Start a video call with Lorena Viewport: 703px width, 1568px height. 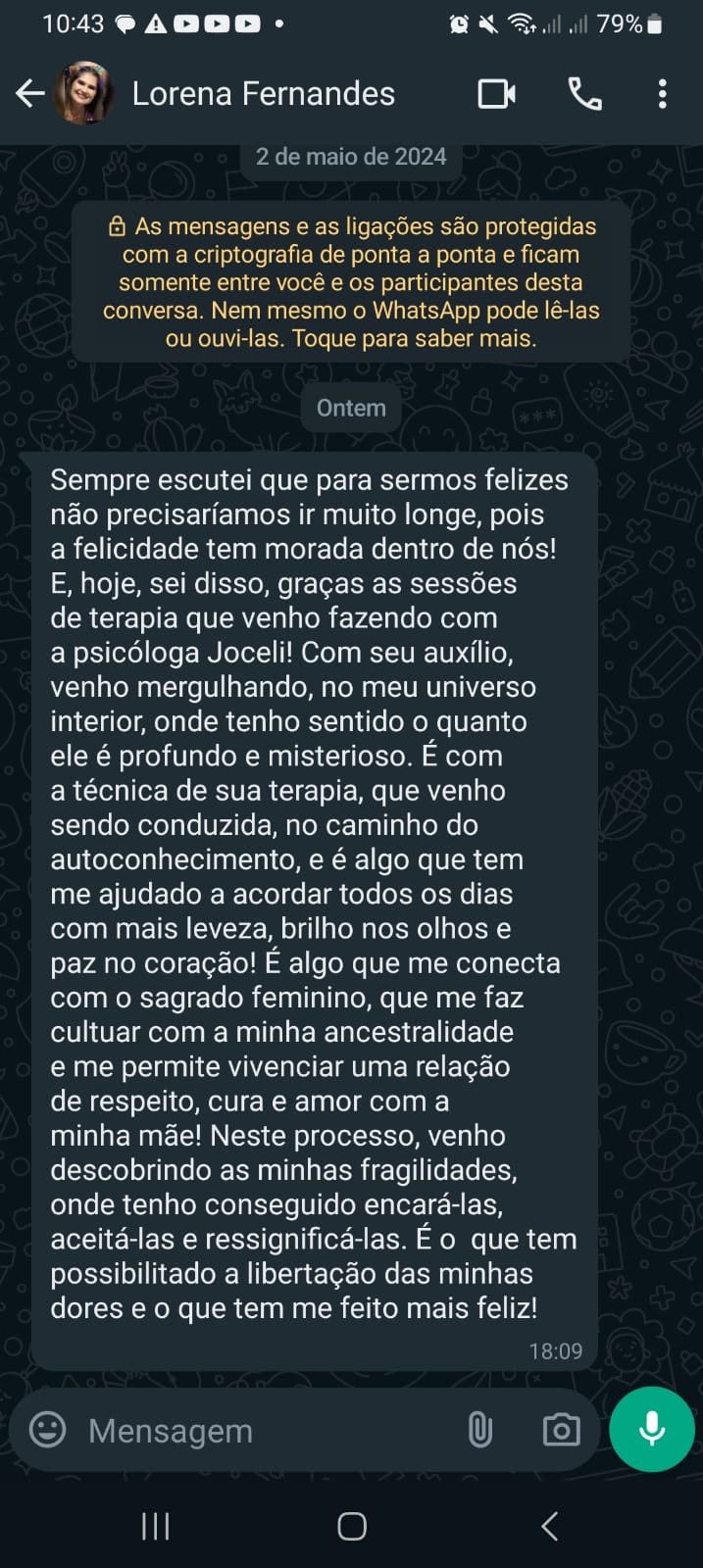click(496, 94)
